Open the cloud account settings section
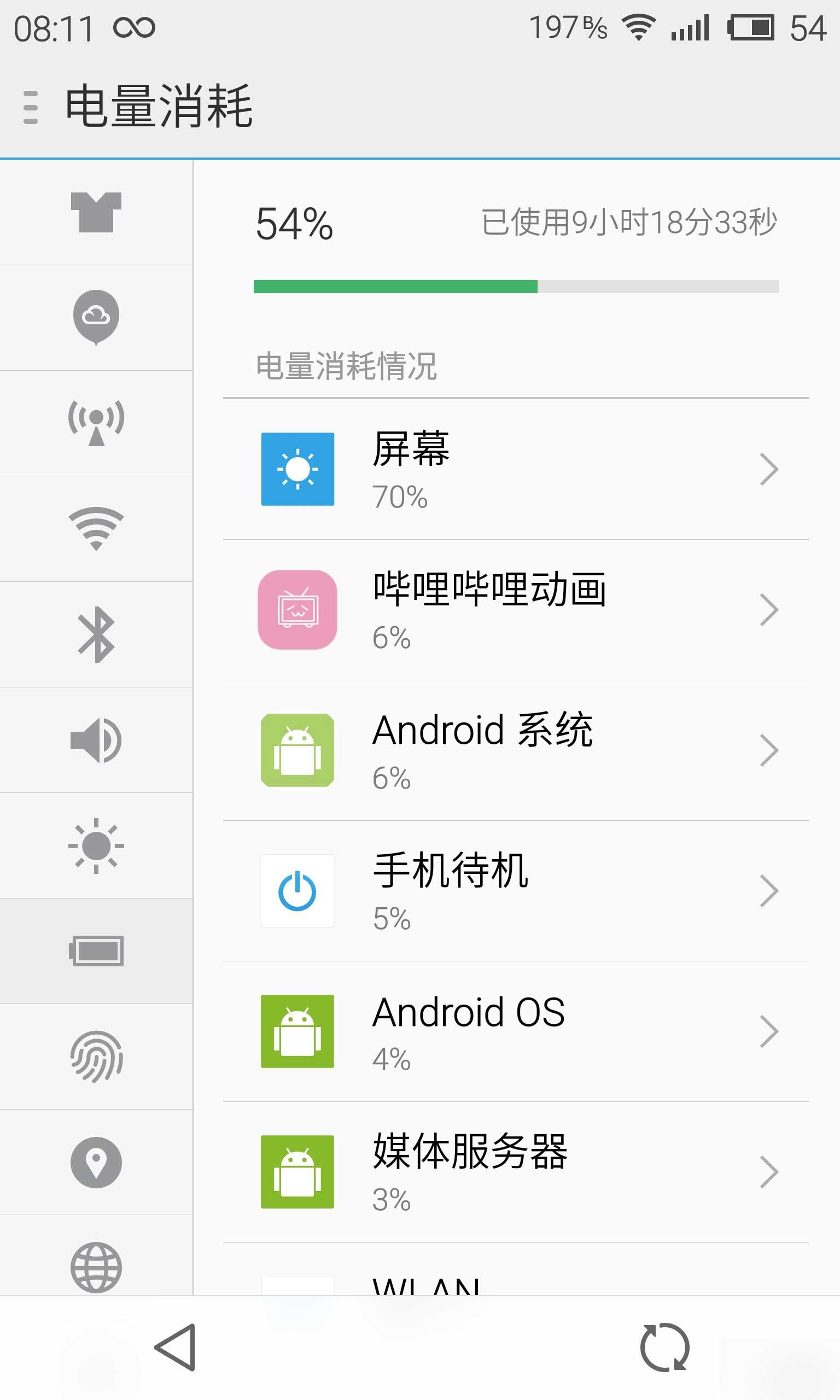Viewport: 840px width, 1400px height. (96, 317)
